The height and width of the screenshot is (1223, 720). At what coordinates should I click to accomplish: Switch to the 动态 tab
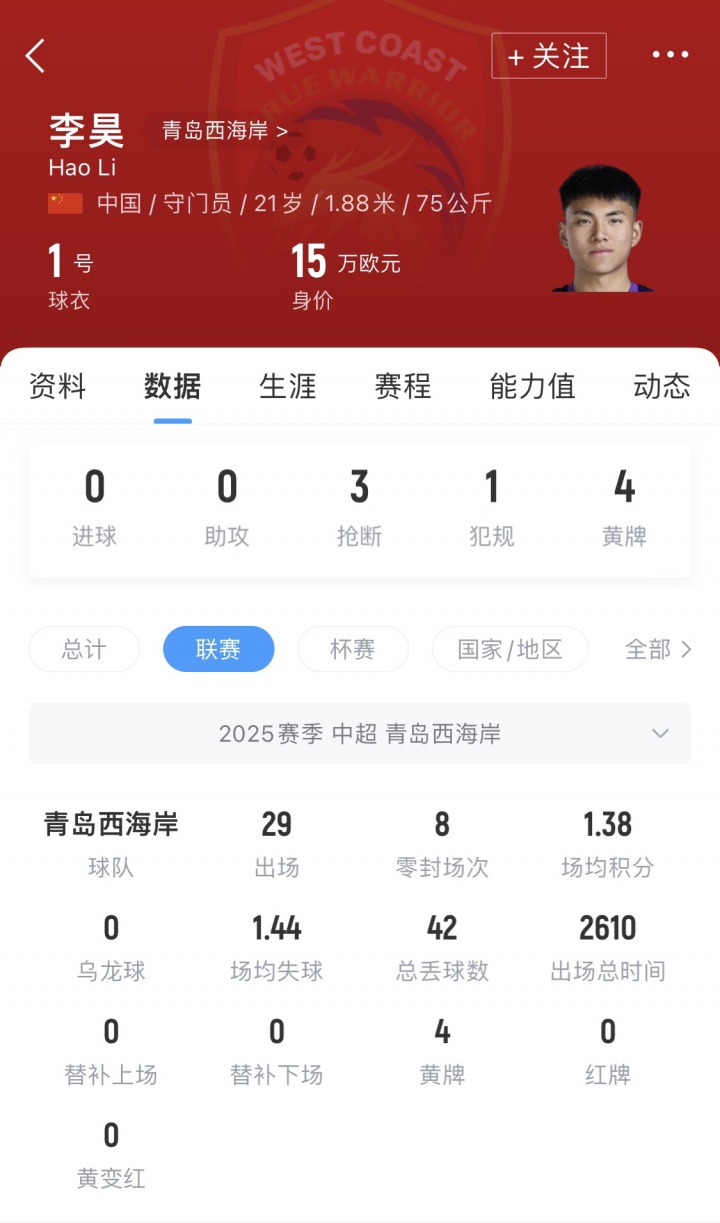coord(662,386)
